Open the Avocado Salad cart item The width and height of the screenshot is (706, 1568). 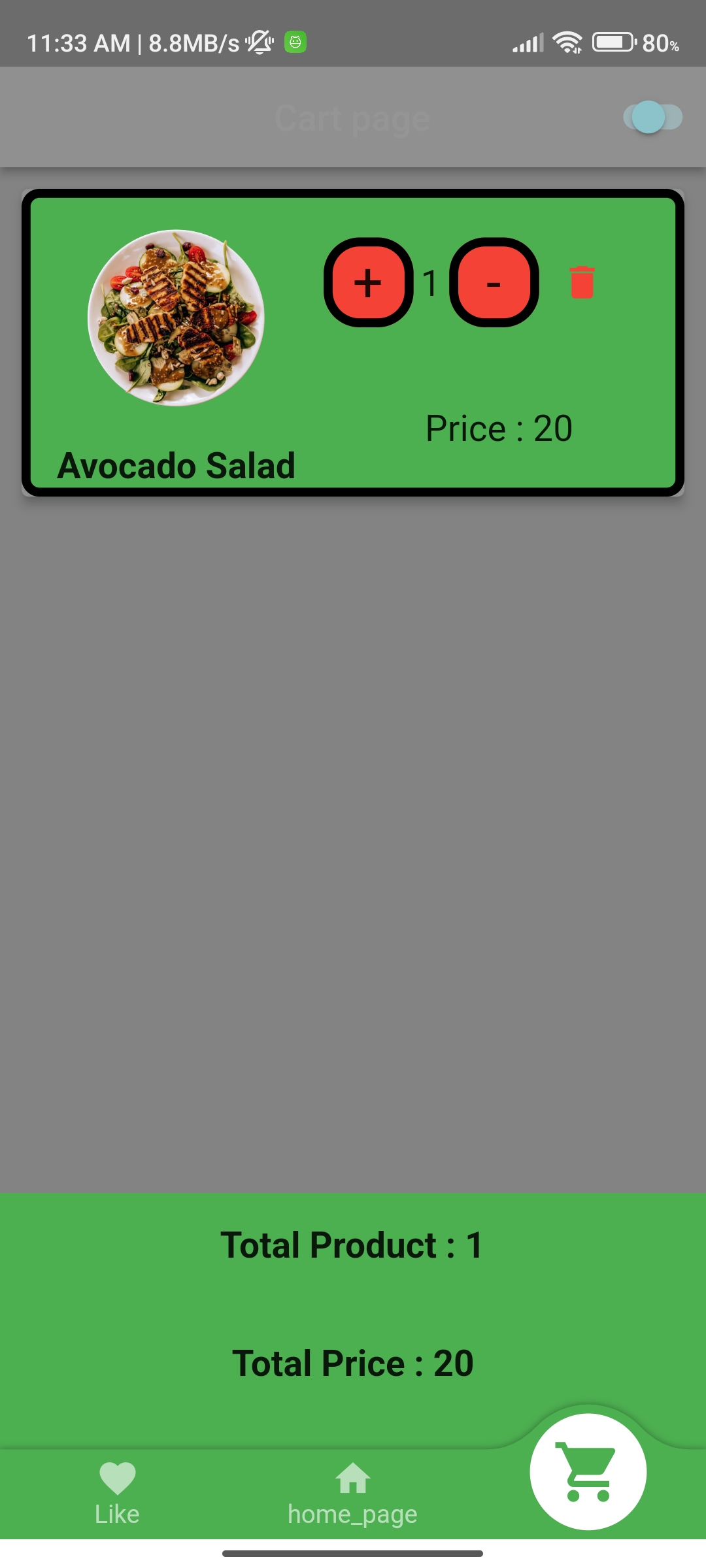[x=176, y=392]
